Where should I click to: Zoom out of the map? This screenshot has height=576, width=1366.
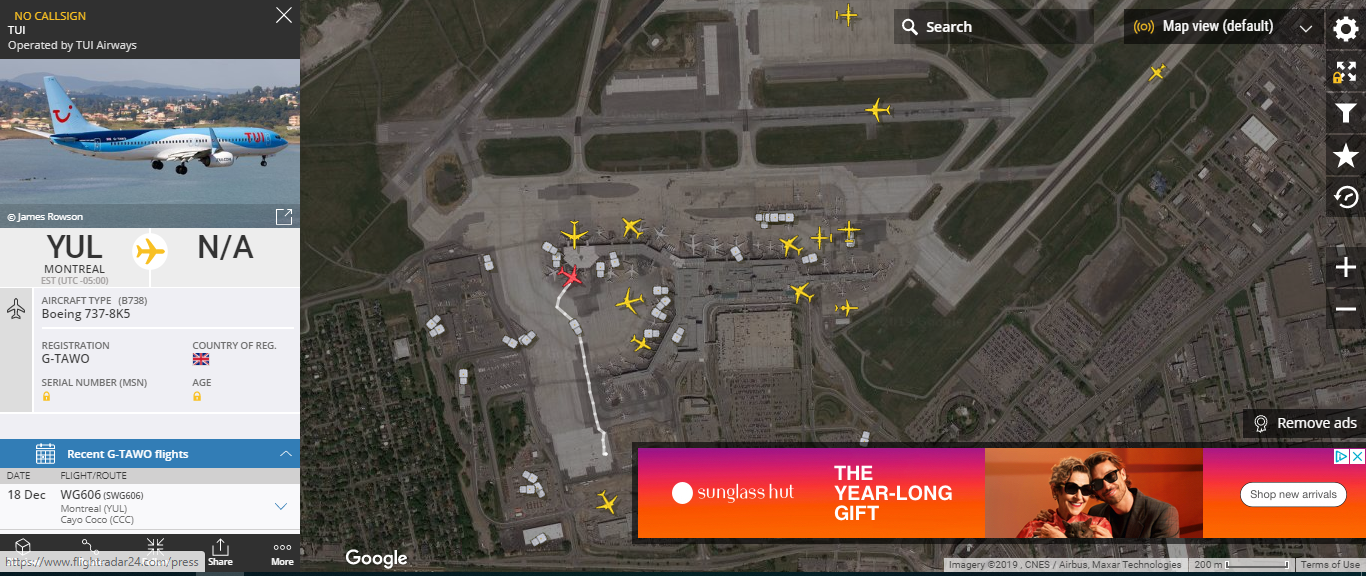point(1346,309)
